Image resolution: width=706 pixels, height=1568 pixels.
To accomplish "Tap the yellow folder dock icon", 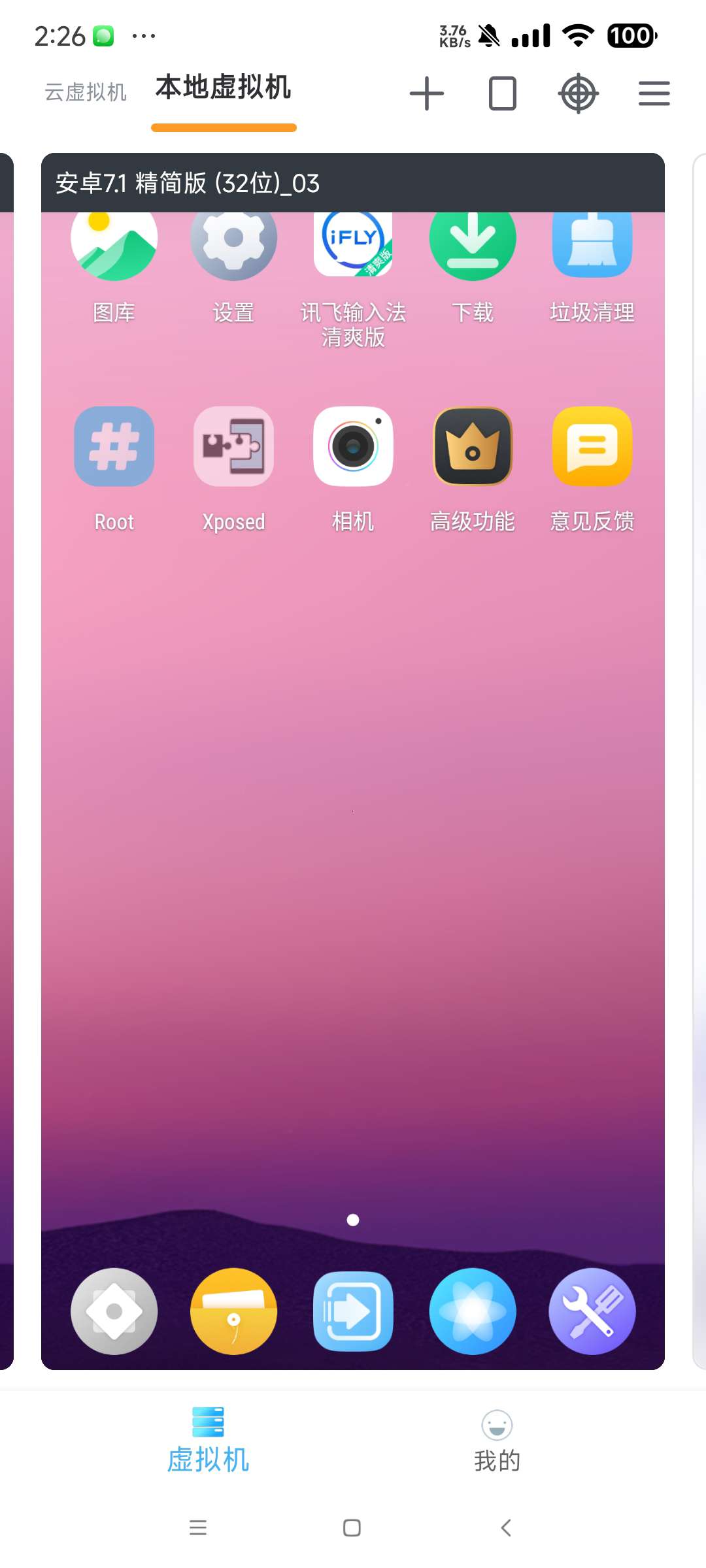I will 233,1311.
